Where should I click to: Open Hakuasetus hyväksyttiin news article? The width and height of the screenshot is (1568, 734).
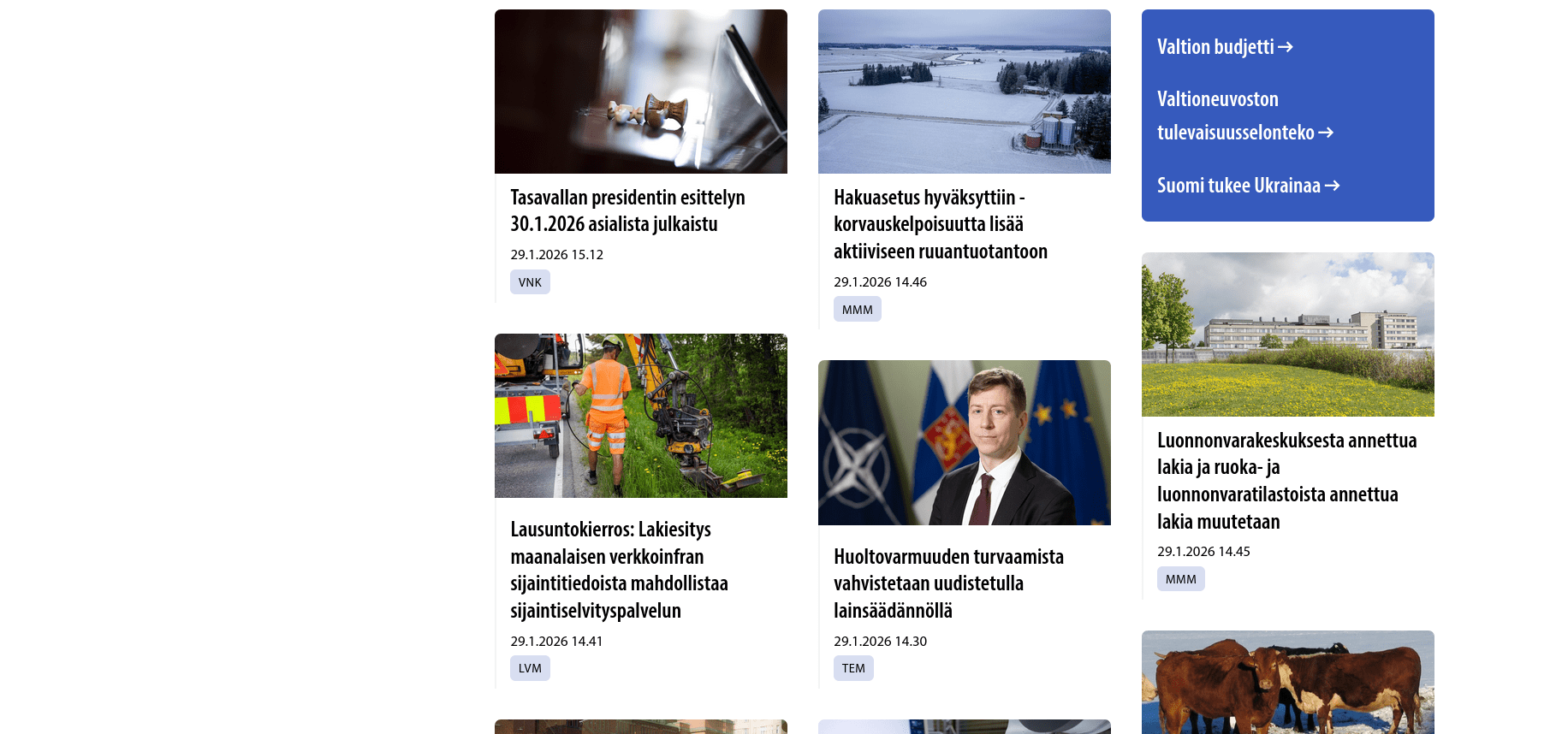tap(940, 224)
